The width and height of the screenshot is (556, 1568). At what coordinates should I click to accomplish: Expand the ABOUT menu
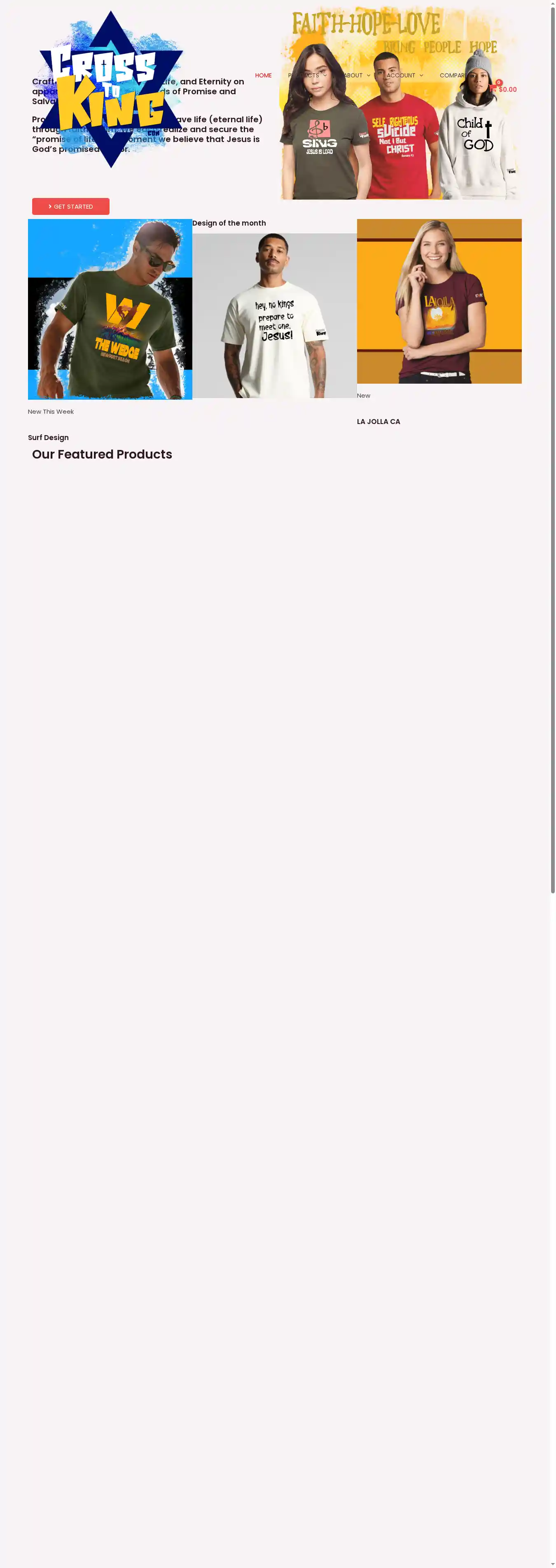point(356,75)
